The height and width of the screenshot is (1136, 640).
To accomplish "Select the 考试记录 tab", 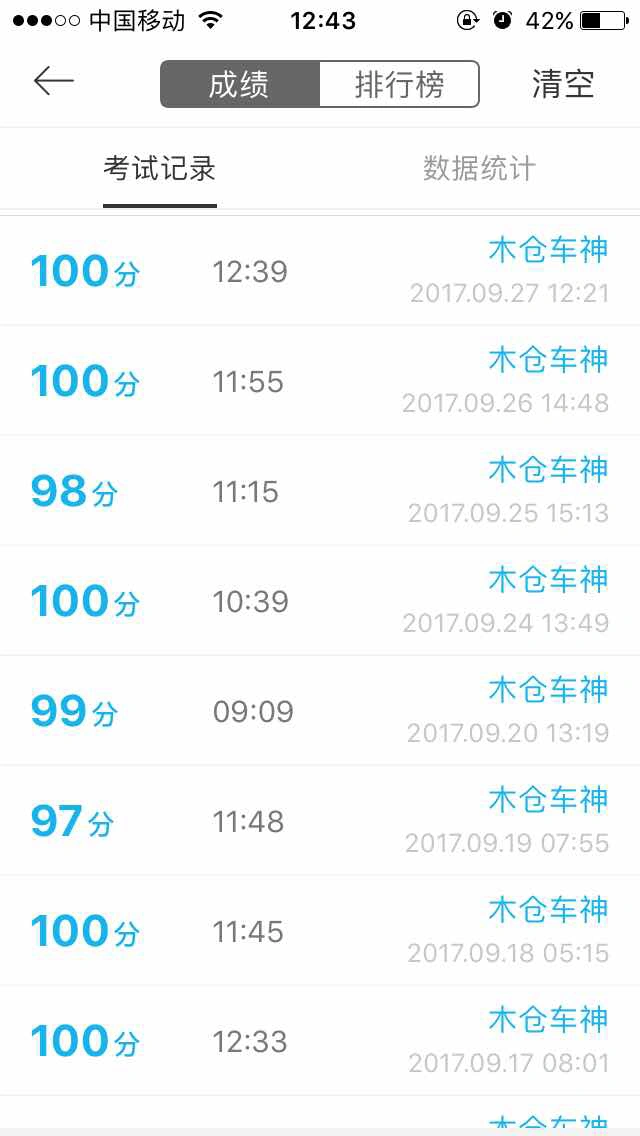I will [160, 169].
